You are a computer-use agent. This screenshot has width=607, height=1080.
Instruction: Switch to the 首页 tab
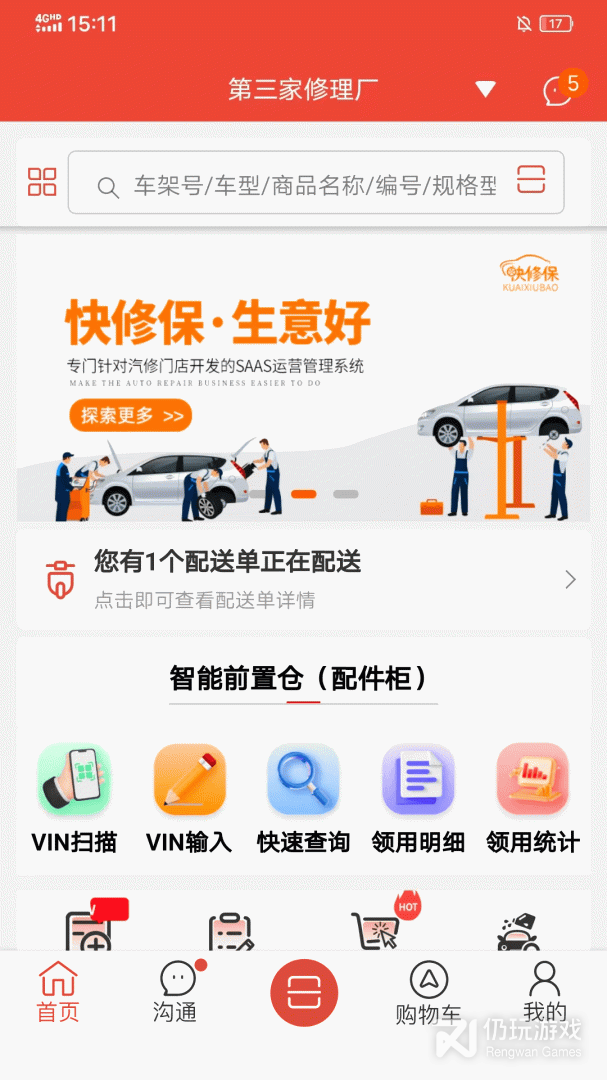click(x=58, y=992)
